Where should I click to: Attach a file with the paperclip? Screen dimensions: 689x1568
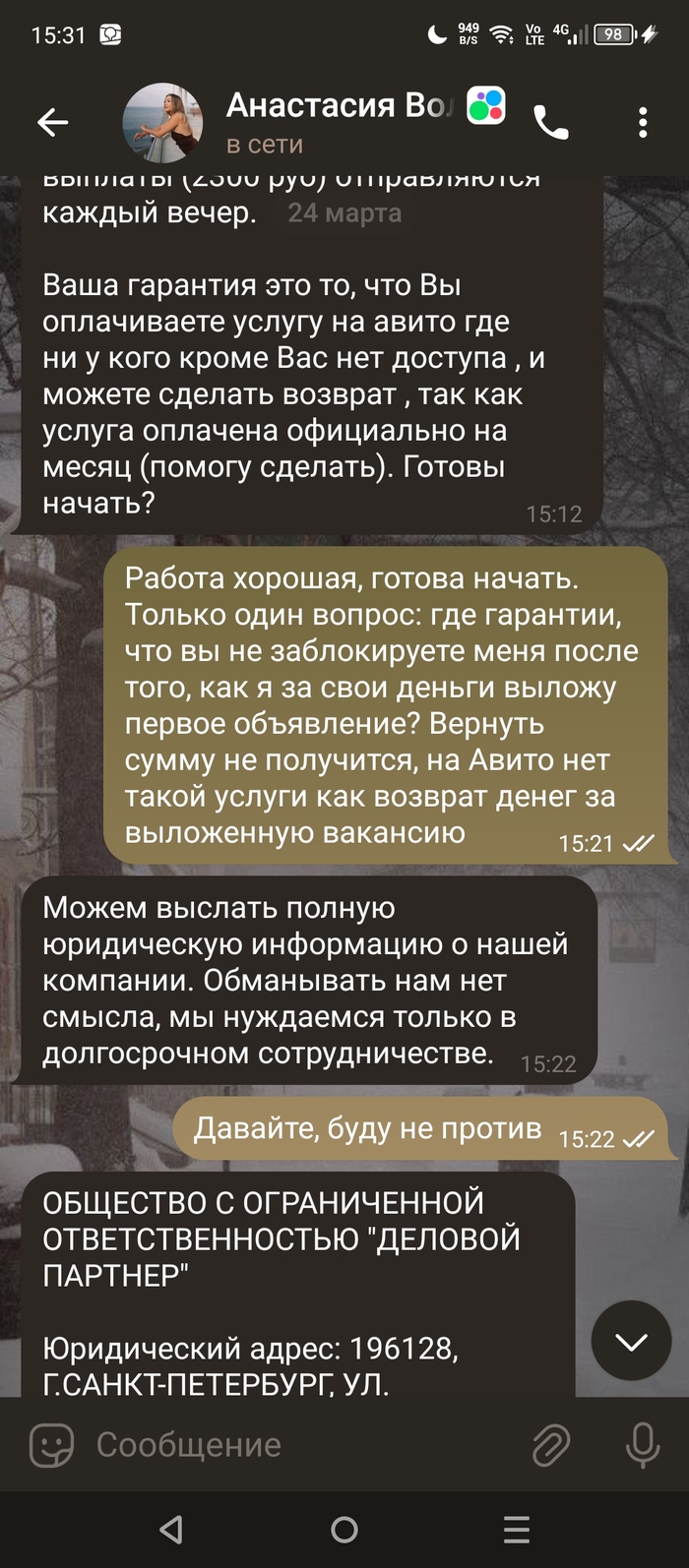coord(551,1444)
